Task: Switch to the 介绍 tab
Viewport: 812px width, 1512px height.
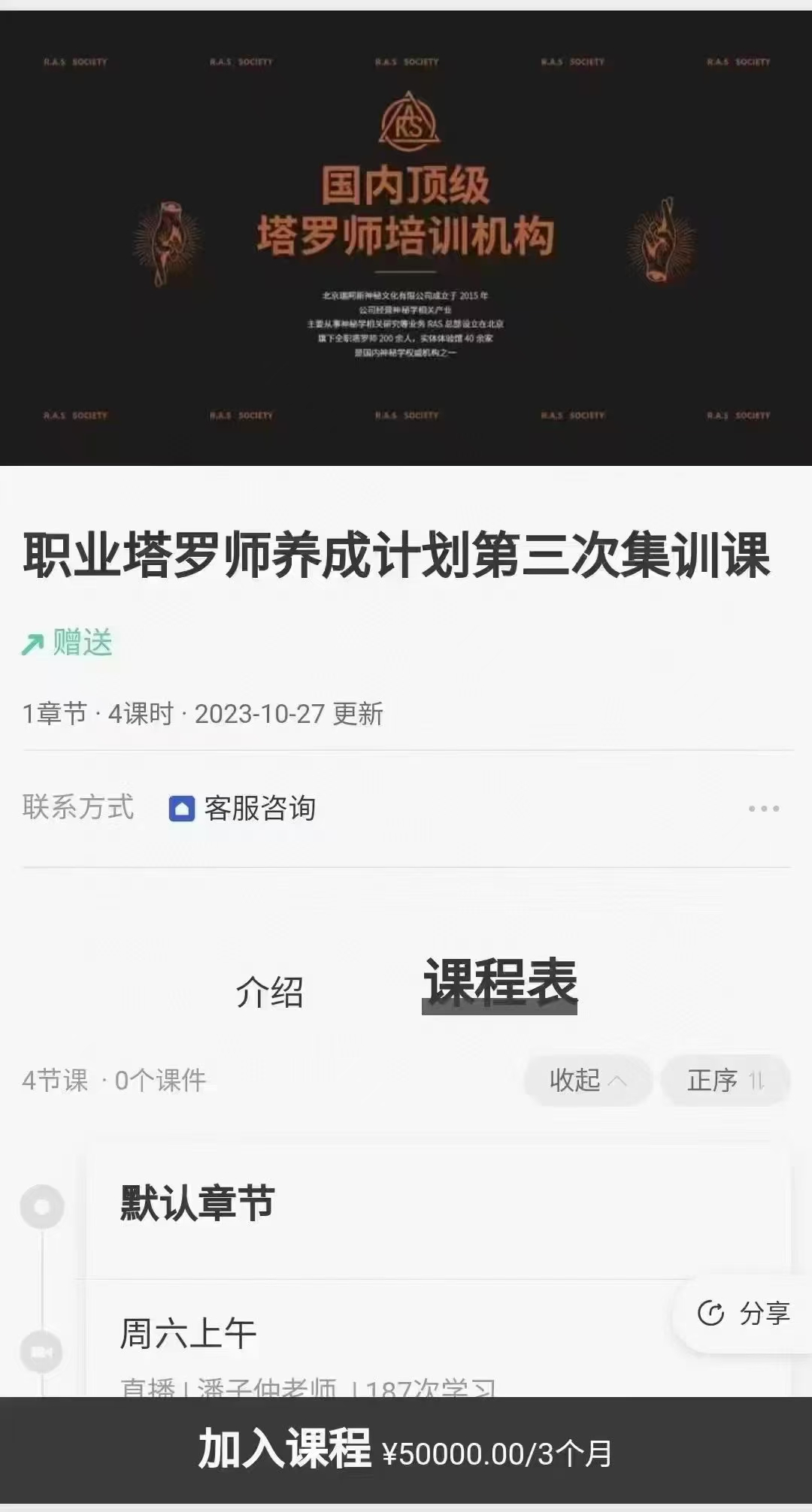Action: 269,992
